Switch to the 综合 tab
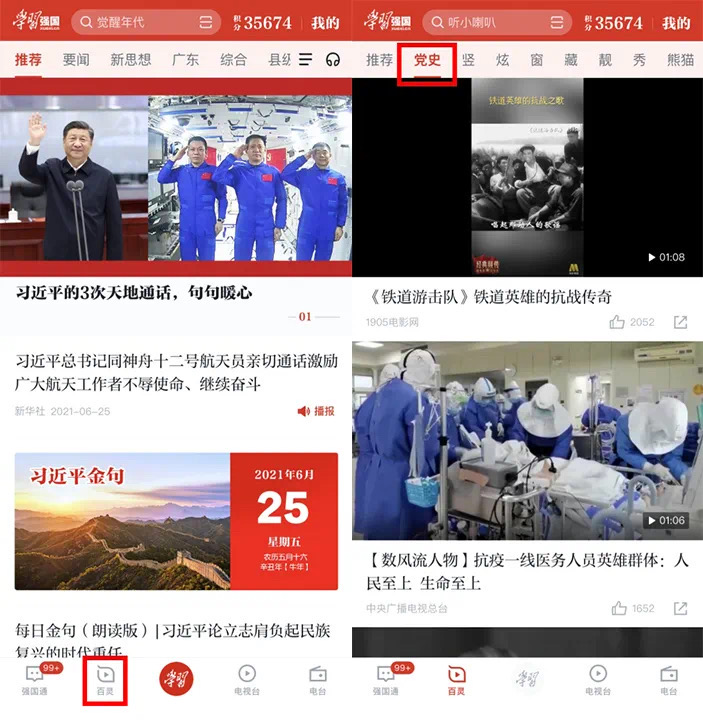The image size is (703, 727). 233,60
